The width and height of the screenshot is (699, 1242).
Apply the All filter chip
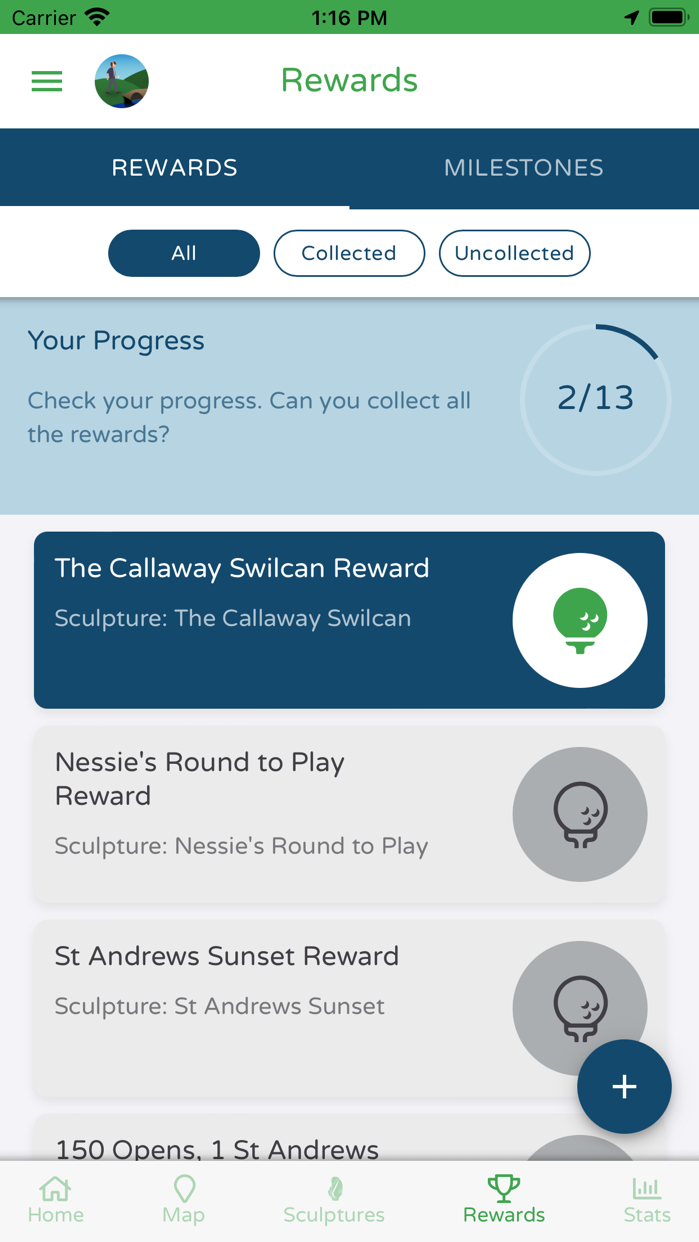(x=184, y=253)
